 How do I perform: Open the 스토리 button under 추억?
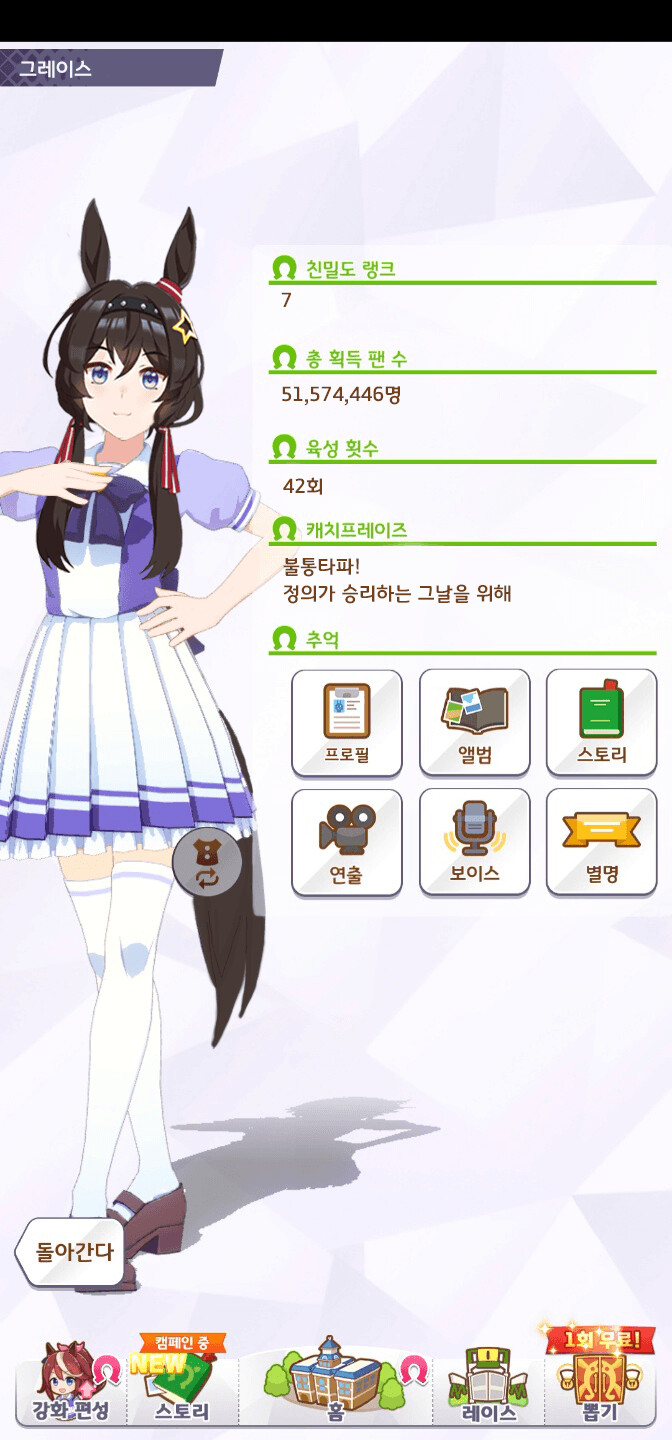(x=601, y=723)
